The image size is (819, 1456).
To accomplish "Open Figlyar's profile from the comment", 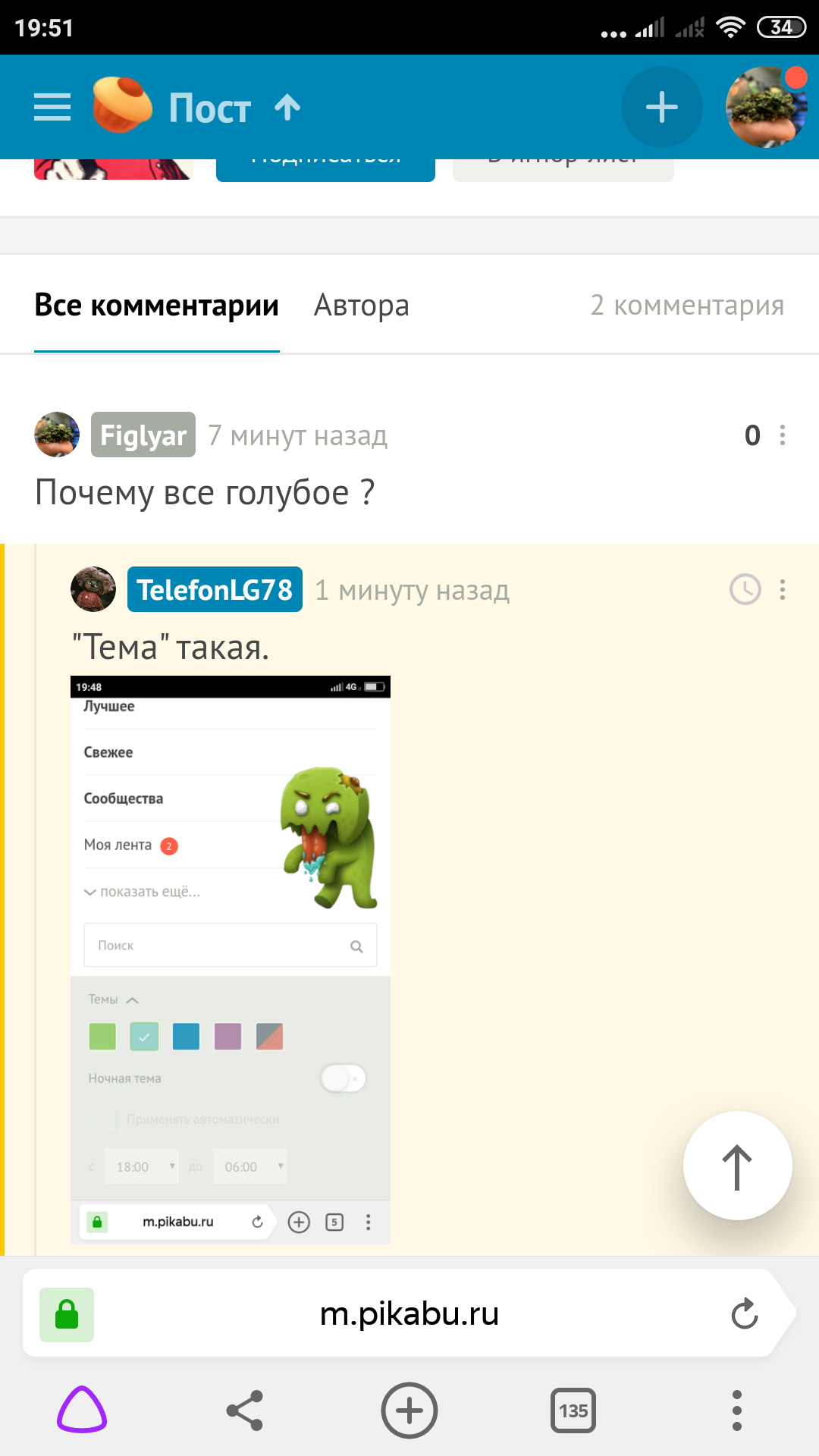I will [143, 435].
